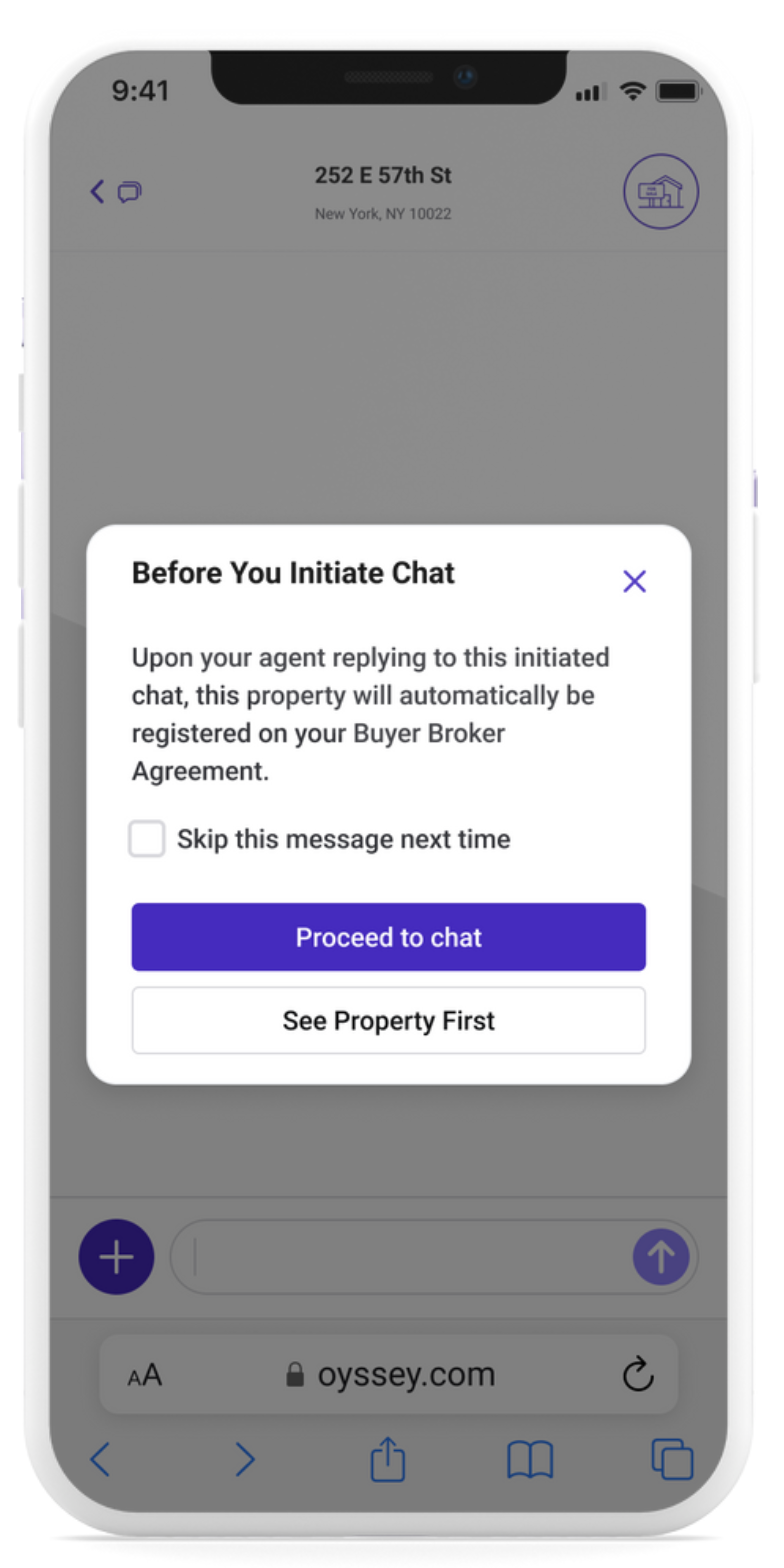Go back to the chats list
Viewport: 784px width, 1568px height.
pyautogui.click(x=114, y=191)
